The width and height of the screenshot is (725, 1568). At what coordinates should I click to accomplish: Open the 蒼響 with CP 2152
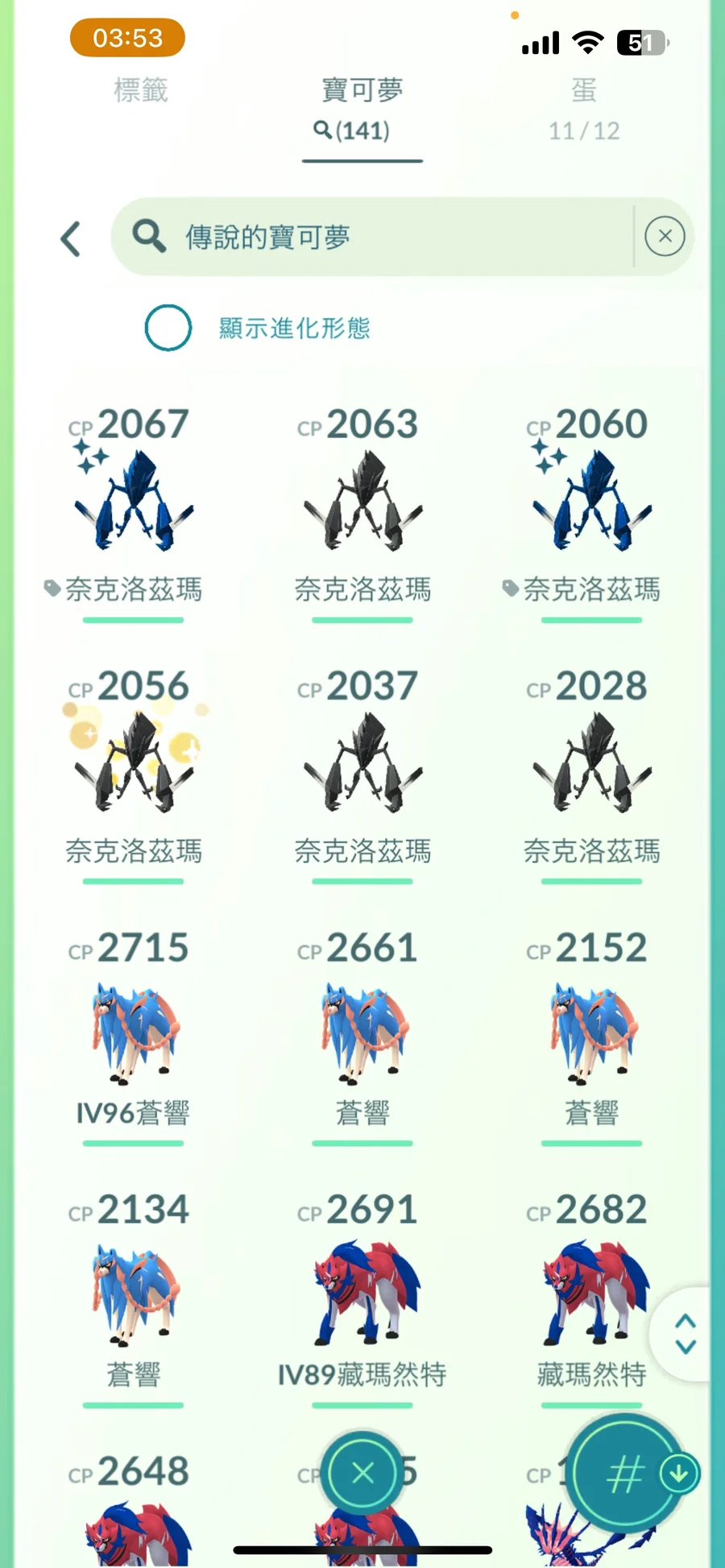[x=591, y=1031]
